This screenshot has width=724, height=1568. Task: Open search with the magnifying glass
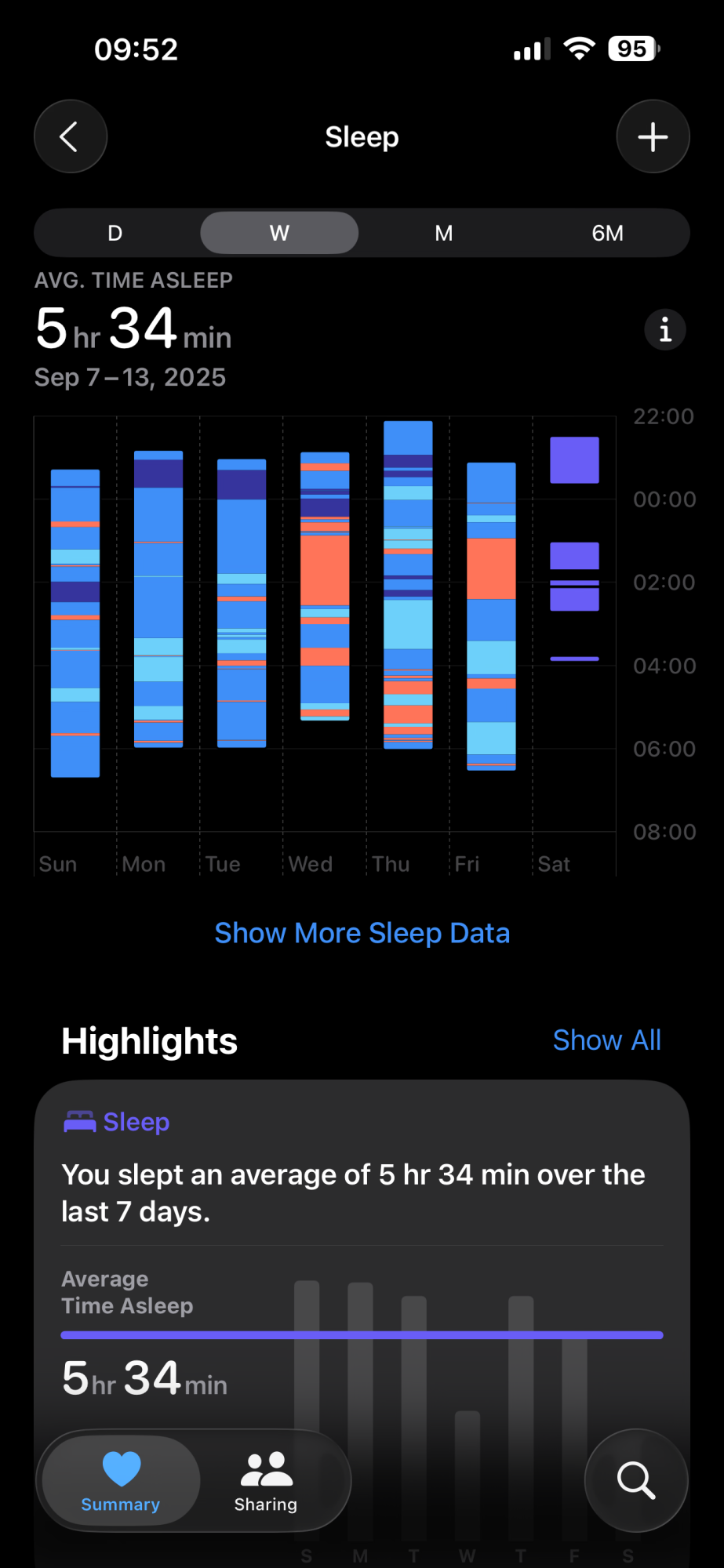(x=636, y=1480)
